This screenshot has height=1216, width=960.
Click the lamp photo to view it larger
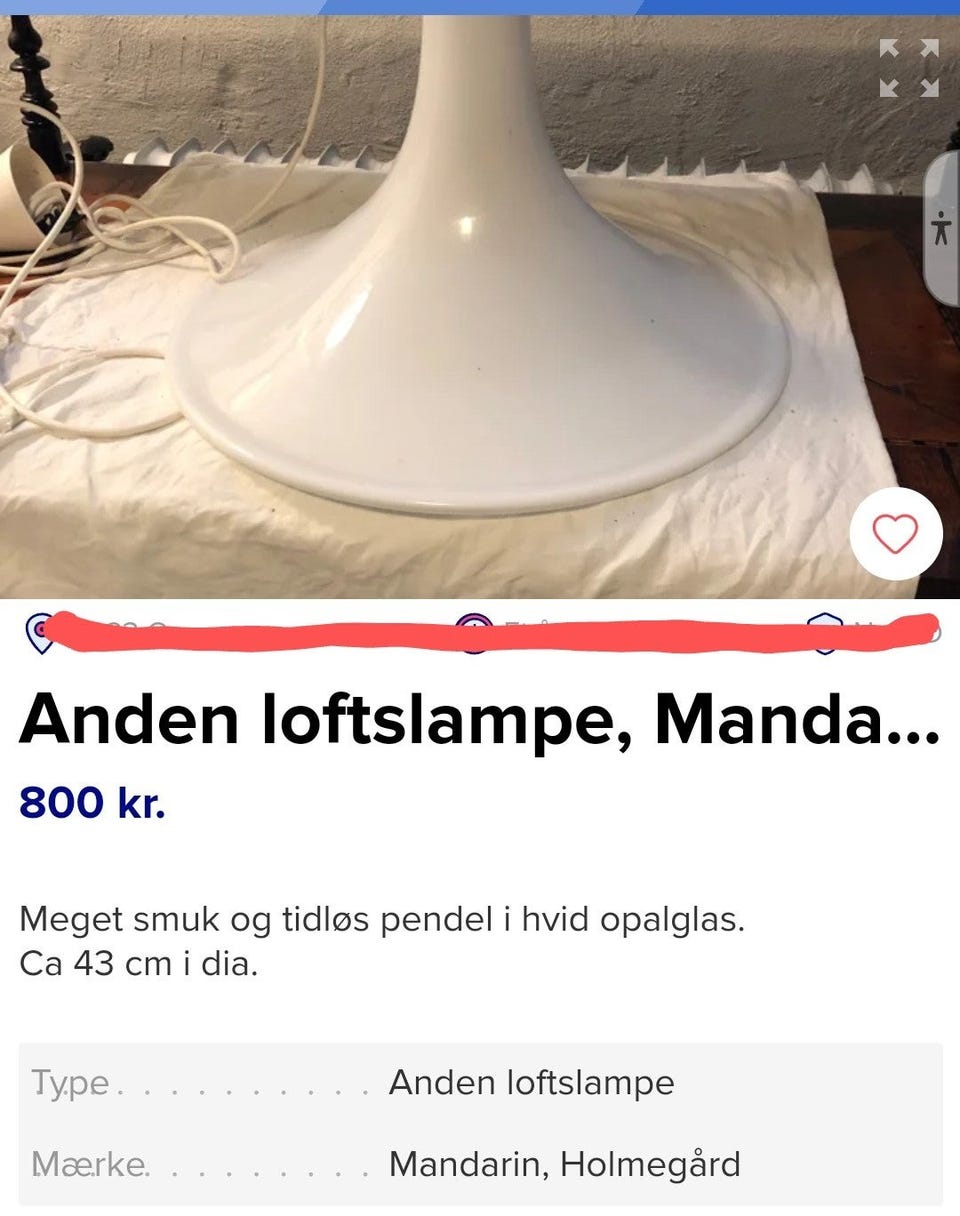pyautogui.click(x=480, y=300)
